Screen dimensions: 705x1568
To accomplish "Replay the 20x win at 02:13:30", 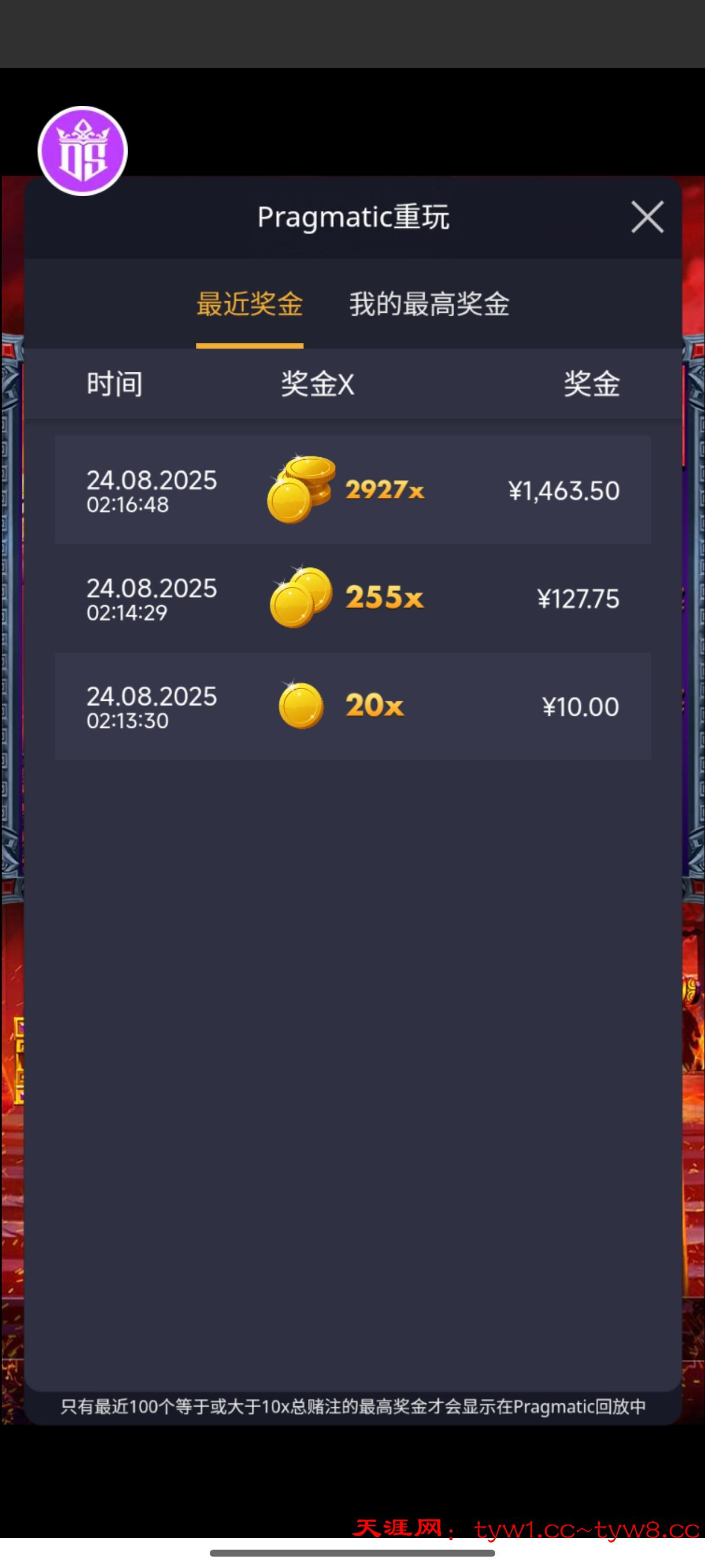I will [x=353, y=706].
